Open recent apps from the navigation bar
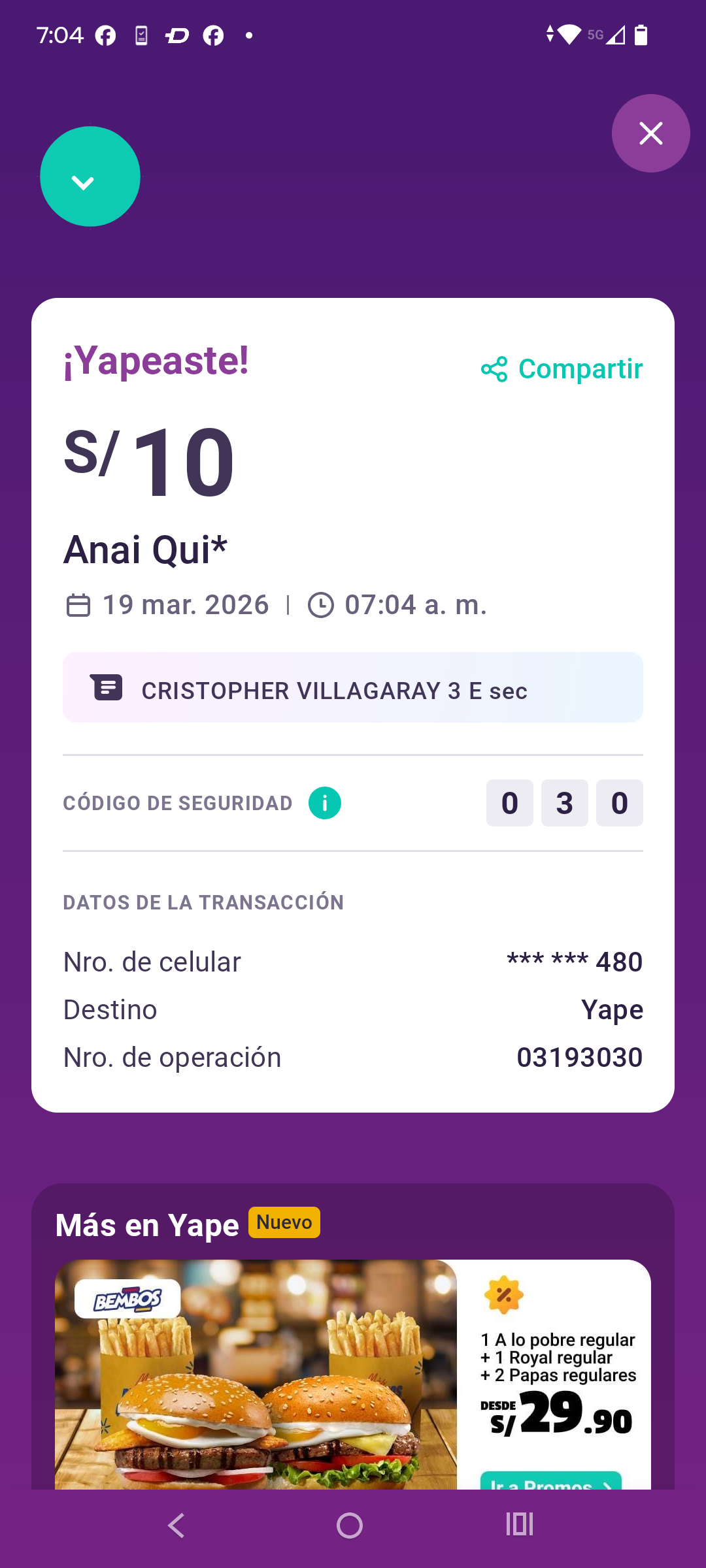Image resolution: width=706 pixels, height=1568 pixels. point(520,1526)
